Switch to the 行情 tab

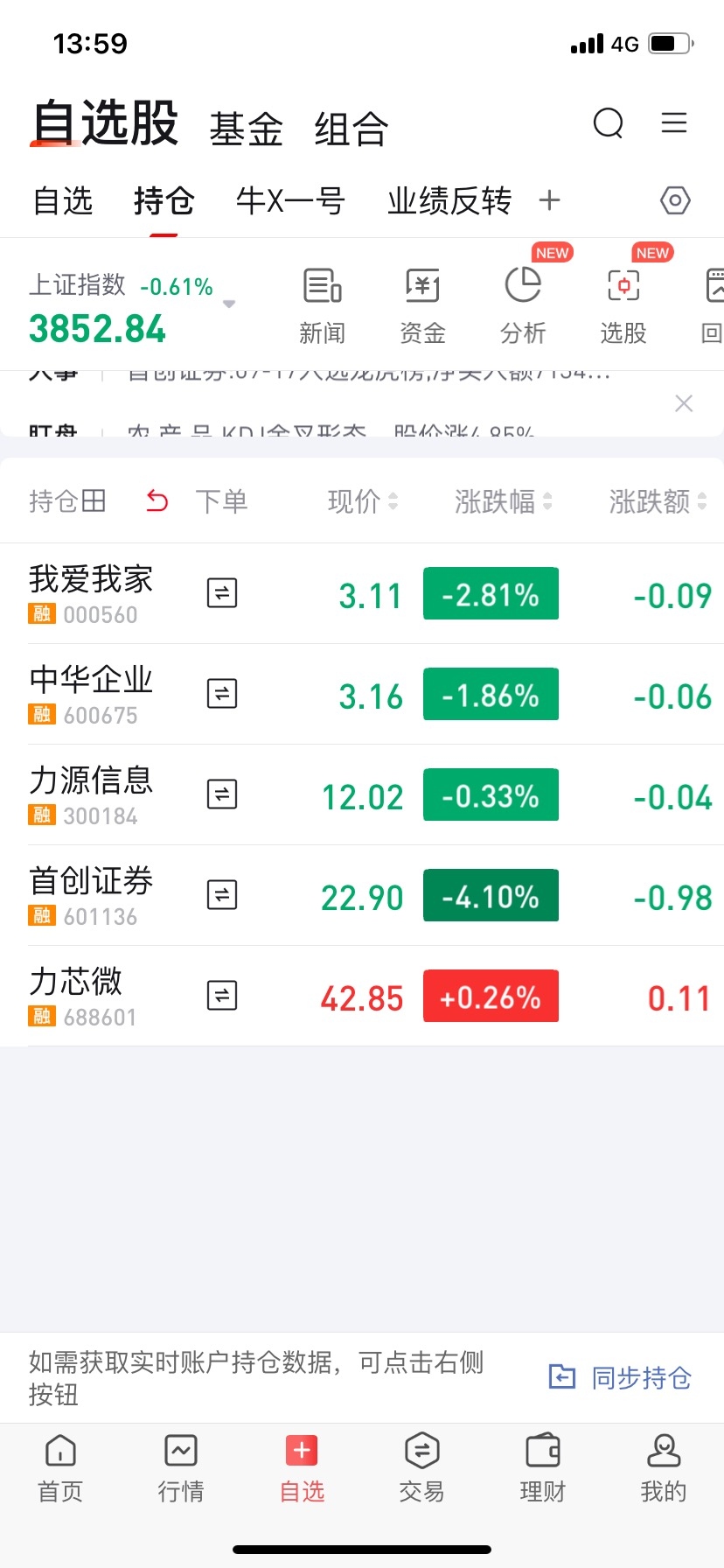(x=181, y=1465)
